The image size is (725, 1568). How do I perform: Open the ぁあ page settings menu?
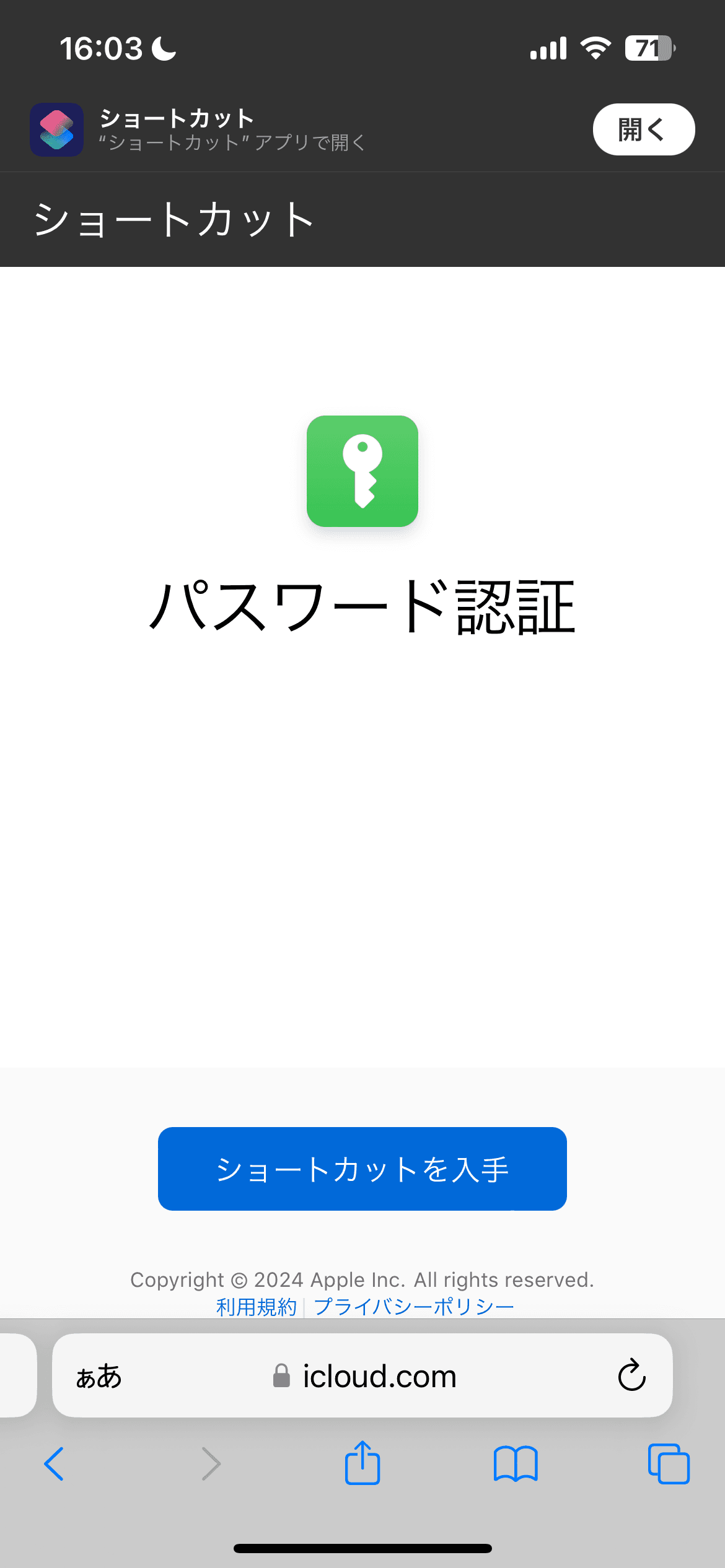99,1376
